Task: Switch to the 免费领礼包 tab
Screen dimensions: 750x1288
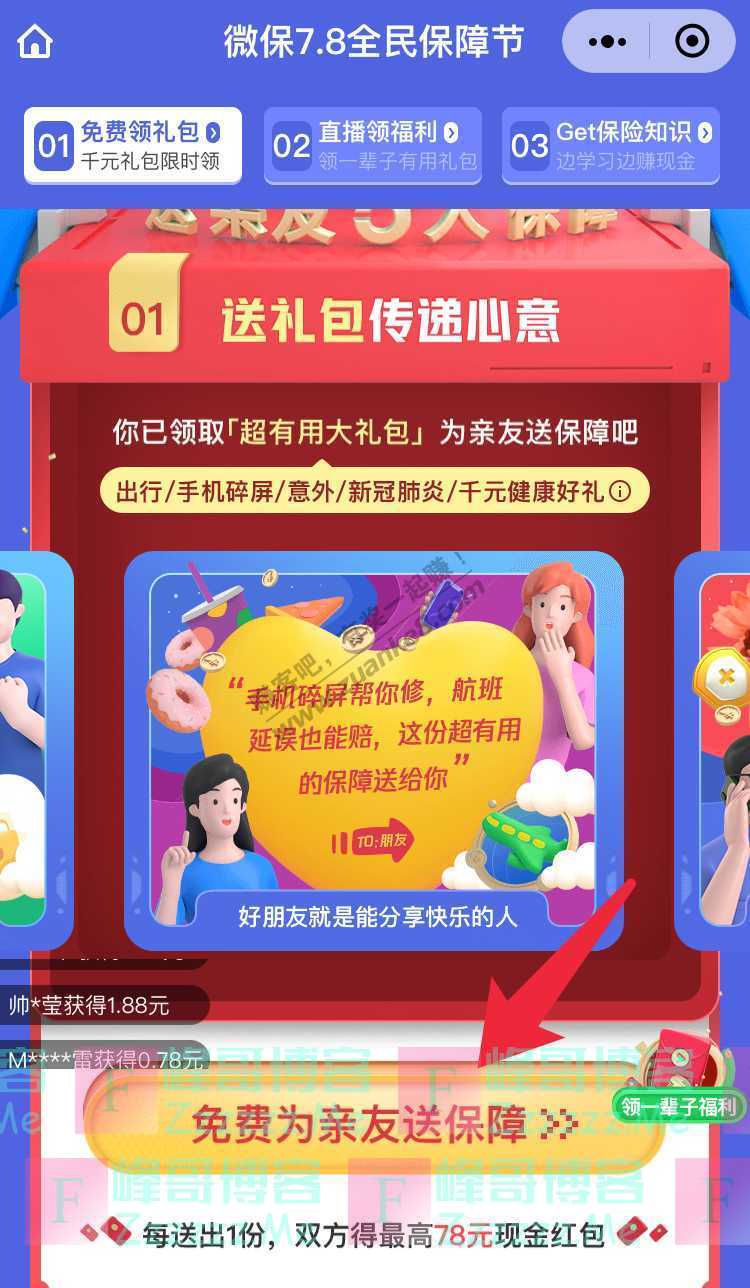Action: tap(133, 146)
